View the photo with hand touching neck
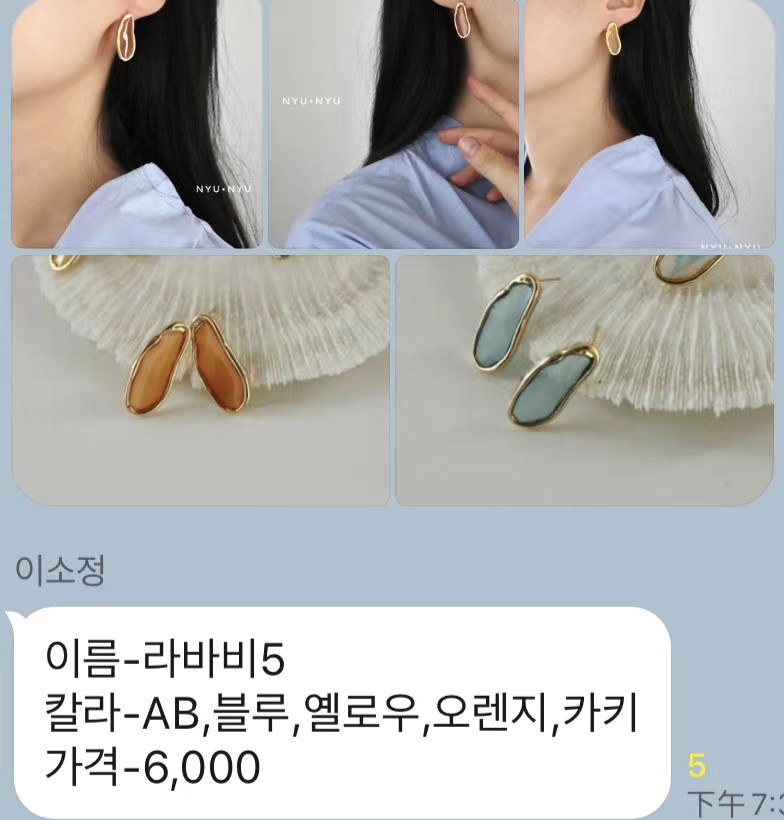Viewport: 784px width, 820px height. click(393, 123)
